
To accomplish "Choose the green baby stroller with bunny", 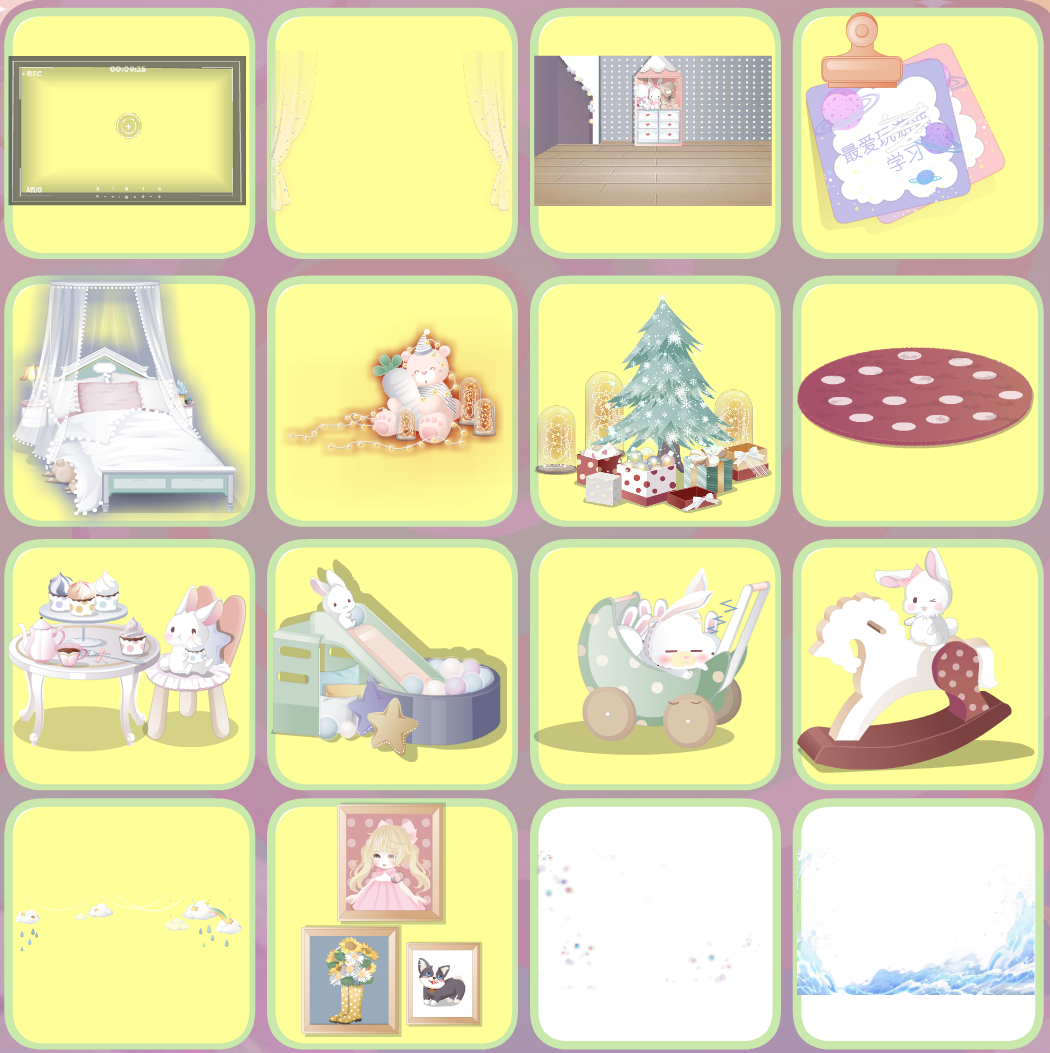I will tap(654, 663).
